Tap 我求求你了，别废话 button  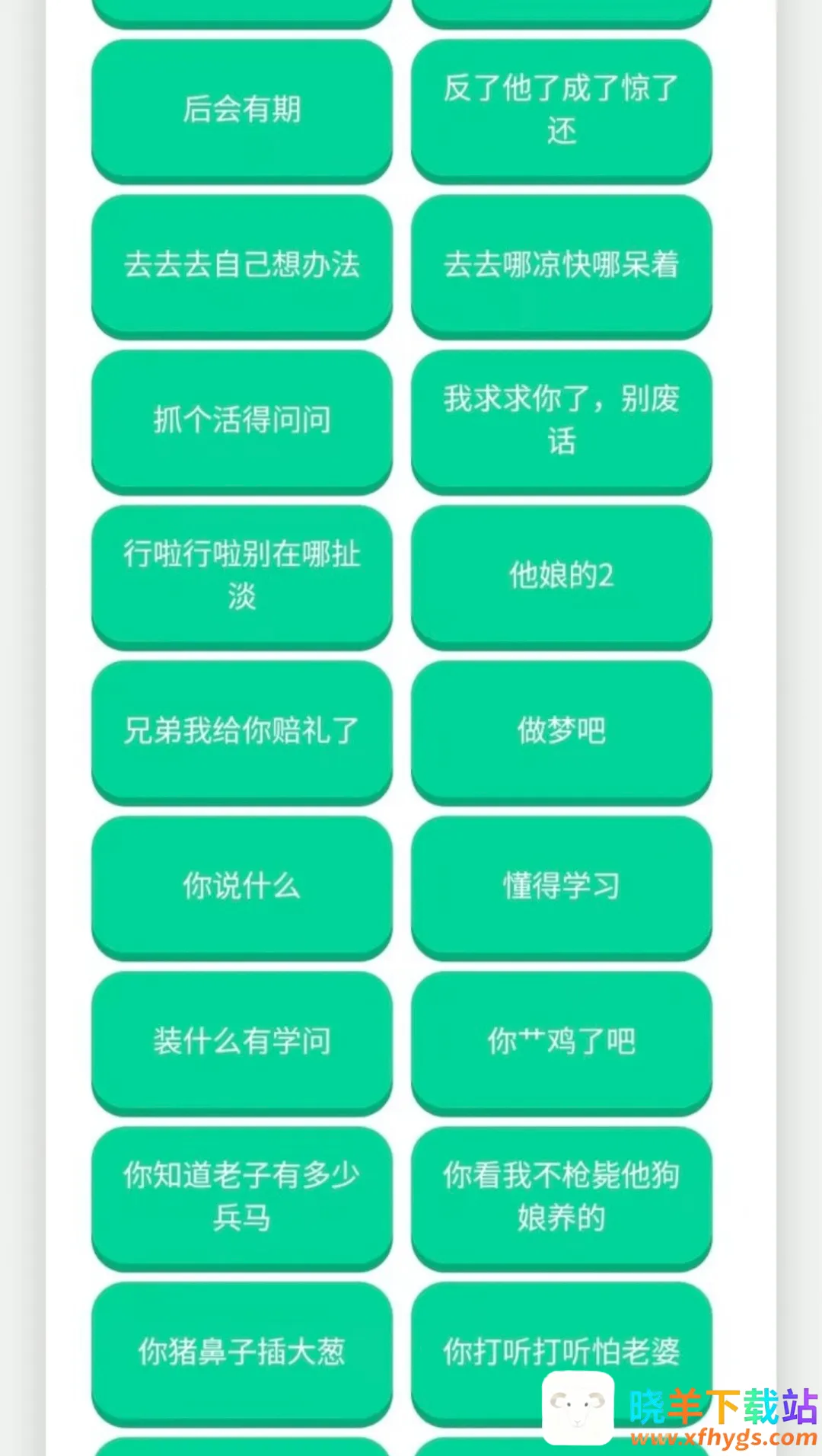pos(561,420)
